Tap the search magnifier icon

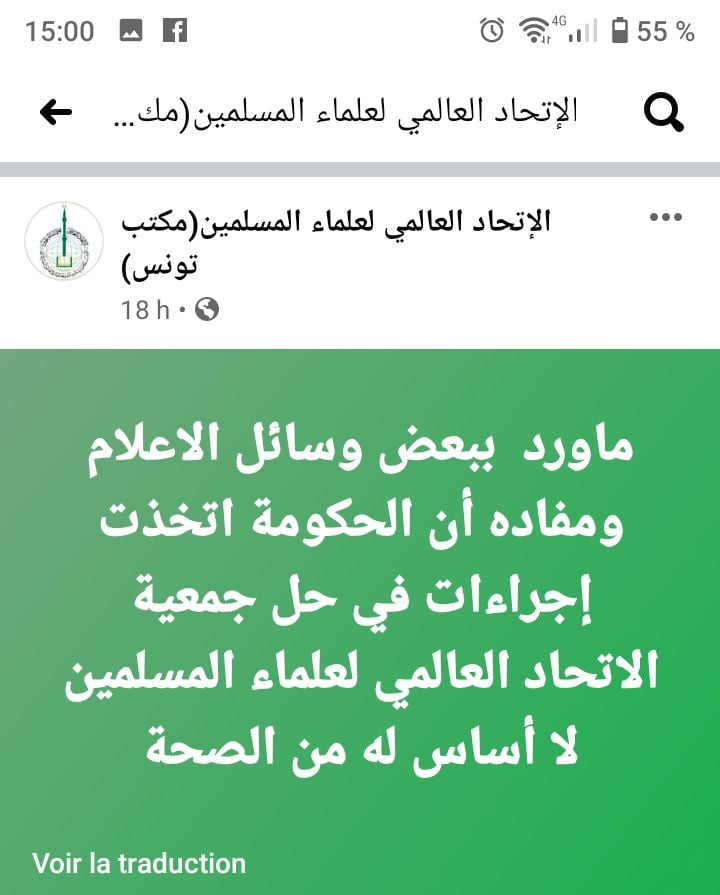coord(663,113)
